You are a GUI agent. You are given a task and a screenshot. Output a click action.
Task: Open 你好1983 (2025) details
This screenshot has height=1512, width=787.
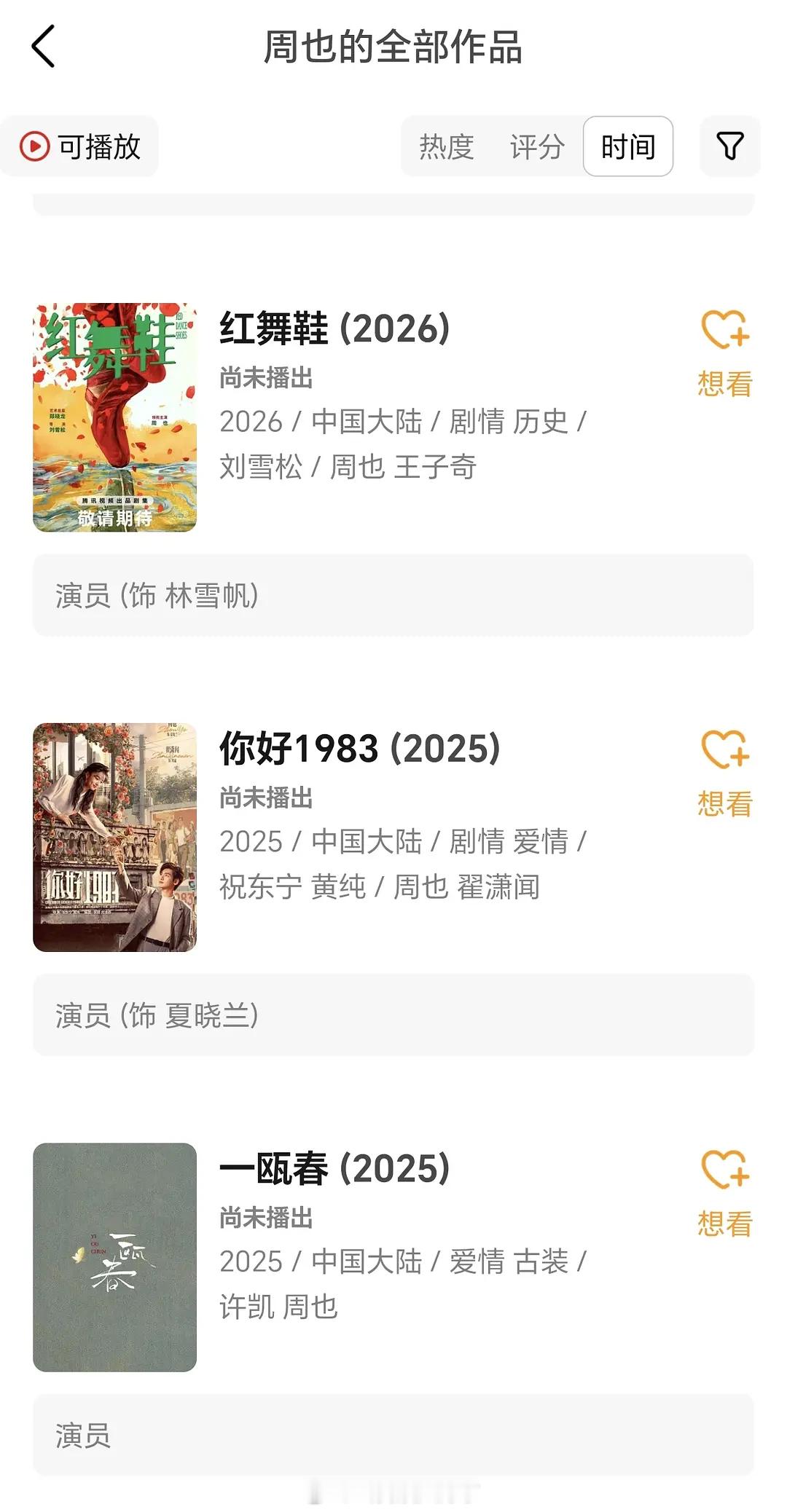(360, 748)
